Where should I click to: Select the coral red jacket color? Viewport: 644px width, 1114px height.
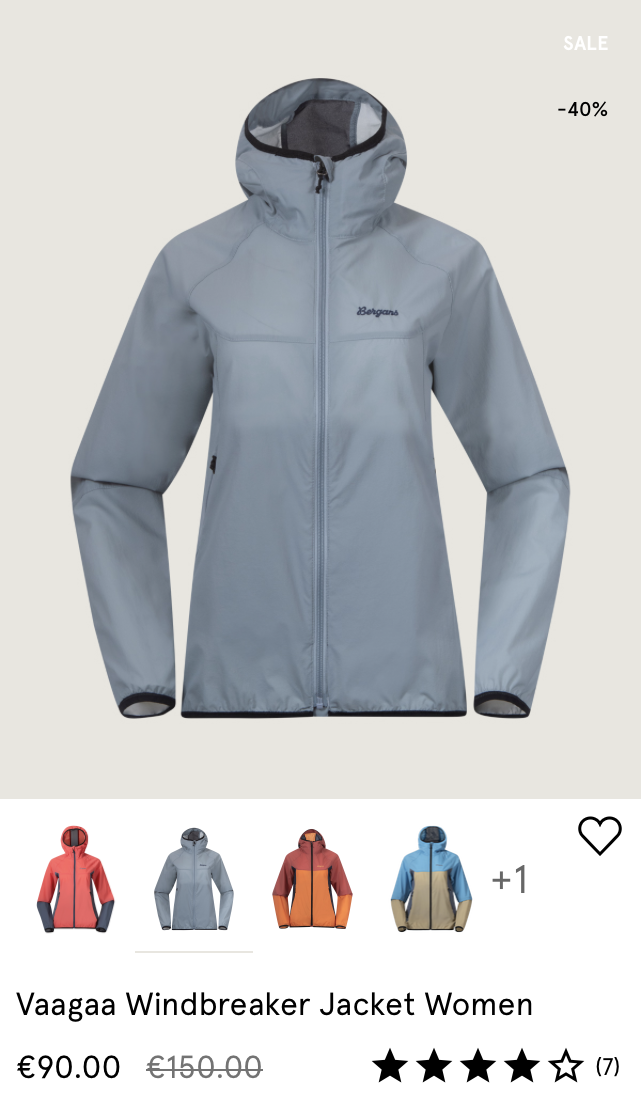[x=76, y=880]
